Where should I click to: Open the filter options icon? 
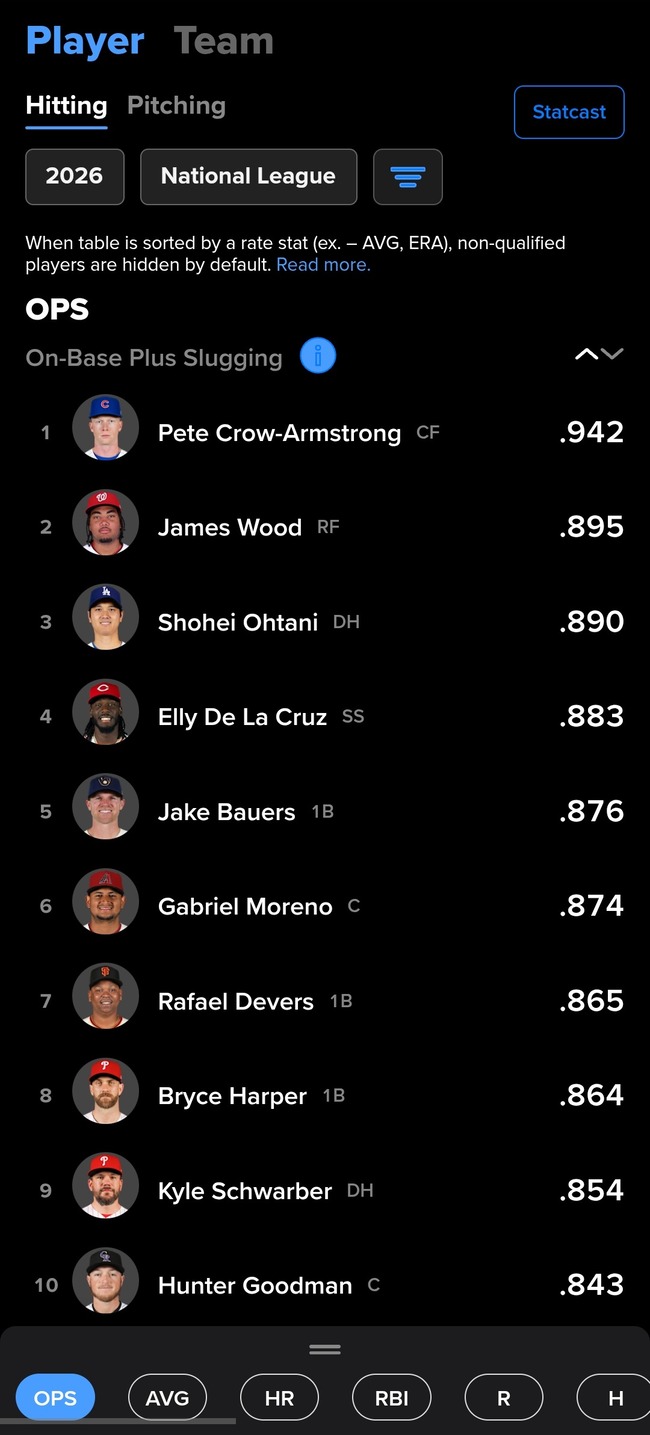(x=408, y=176)
